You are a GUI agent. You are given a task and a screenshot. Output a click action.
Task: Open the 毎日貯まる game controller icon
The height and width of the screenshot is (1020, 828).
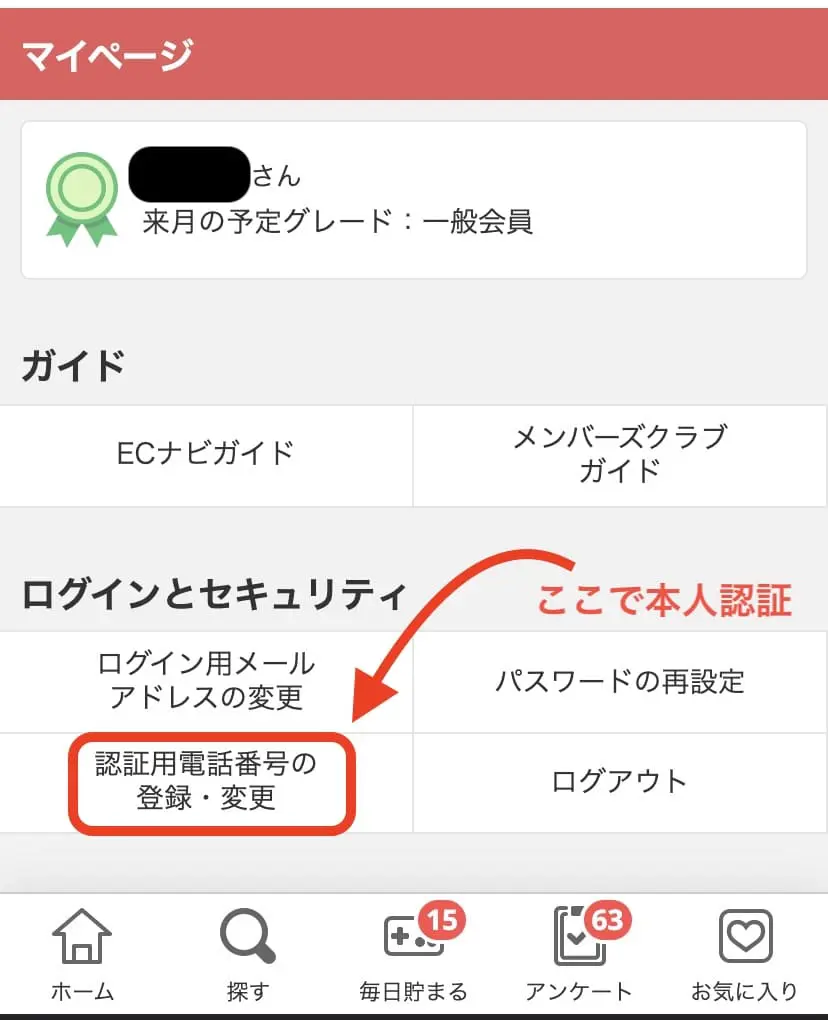point(410,938)
